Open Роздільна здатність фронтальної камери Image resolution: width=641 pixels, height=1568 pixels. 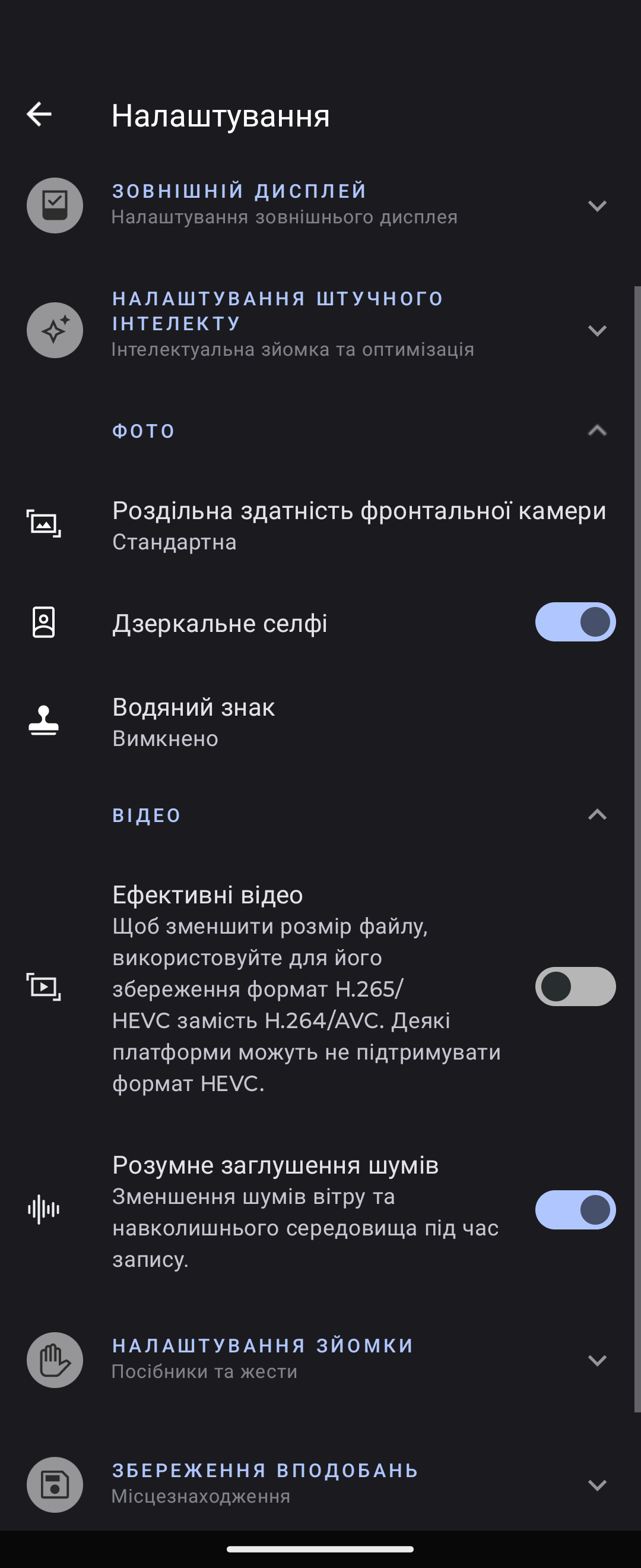pos(359,525)
